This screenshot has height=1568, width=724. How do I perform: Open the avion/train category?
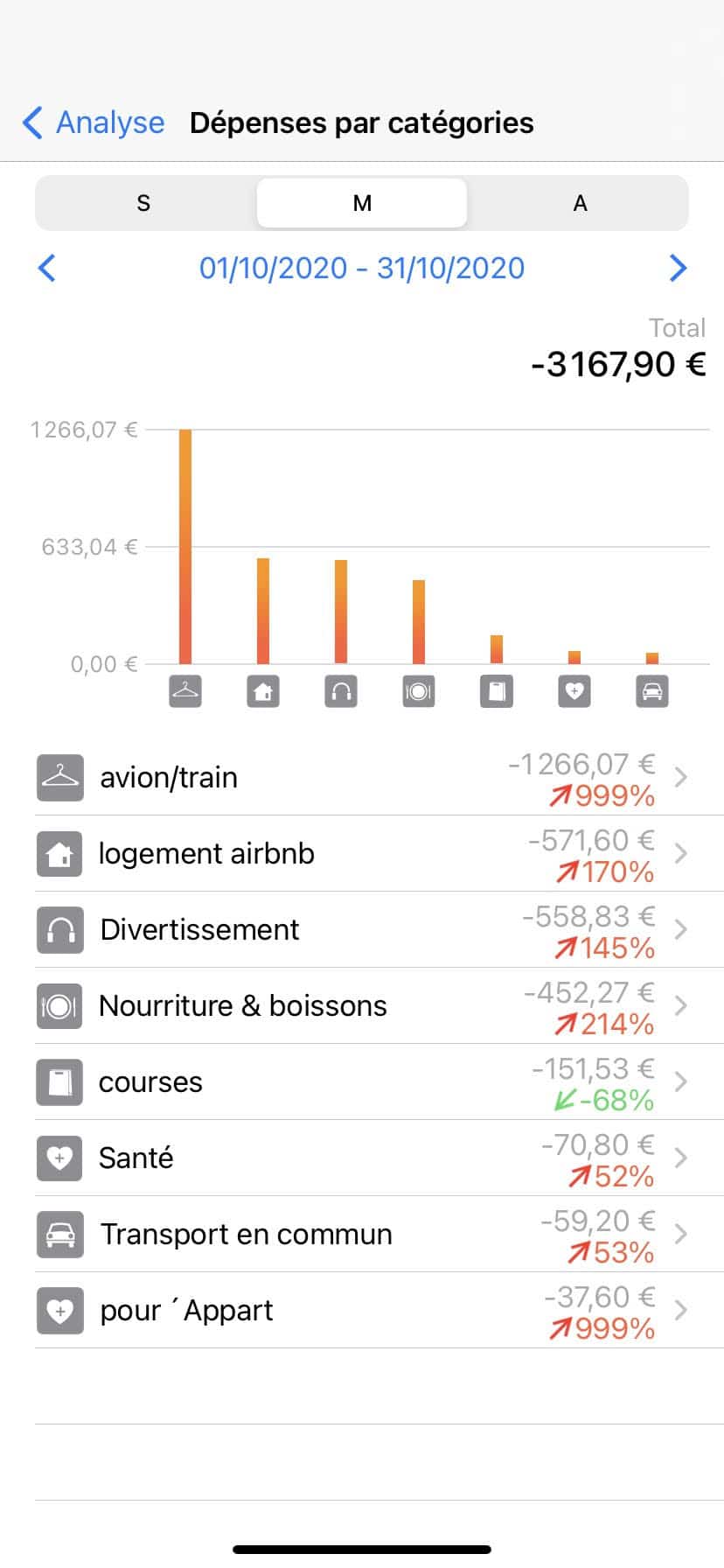point(362,778)
